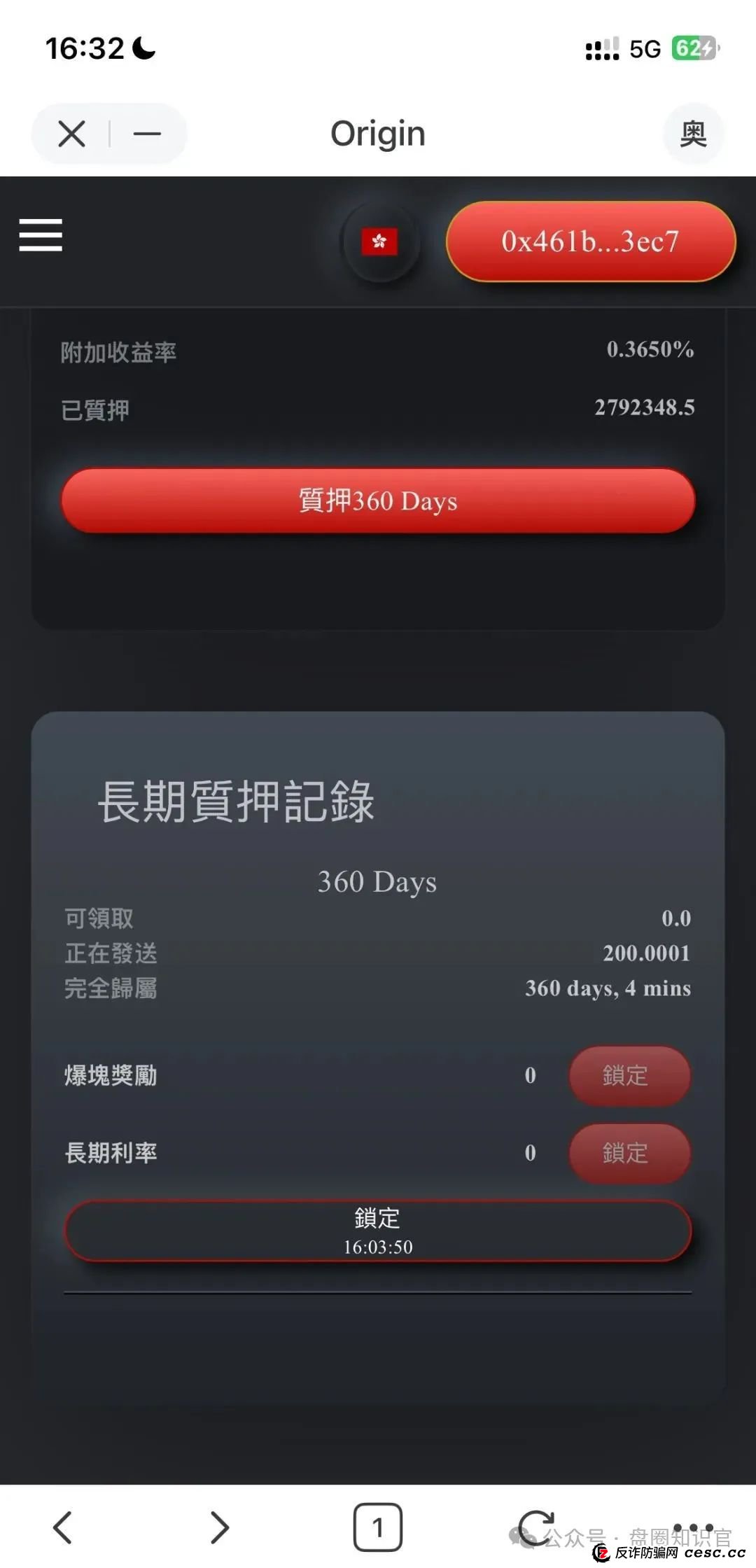Tap the large 鎖定 16:03:50 bar
Image resolution: width=756 pixels, height=1568 pixels.
pyautogui.click(x=378, y=1232)
